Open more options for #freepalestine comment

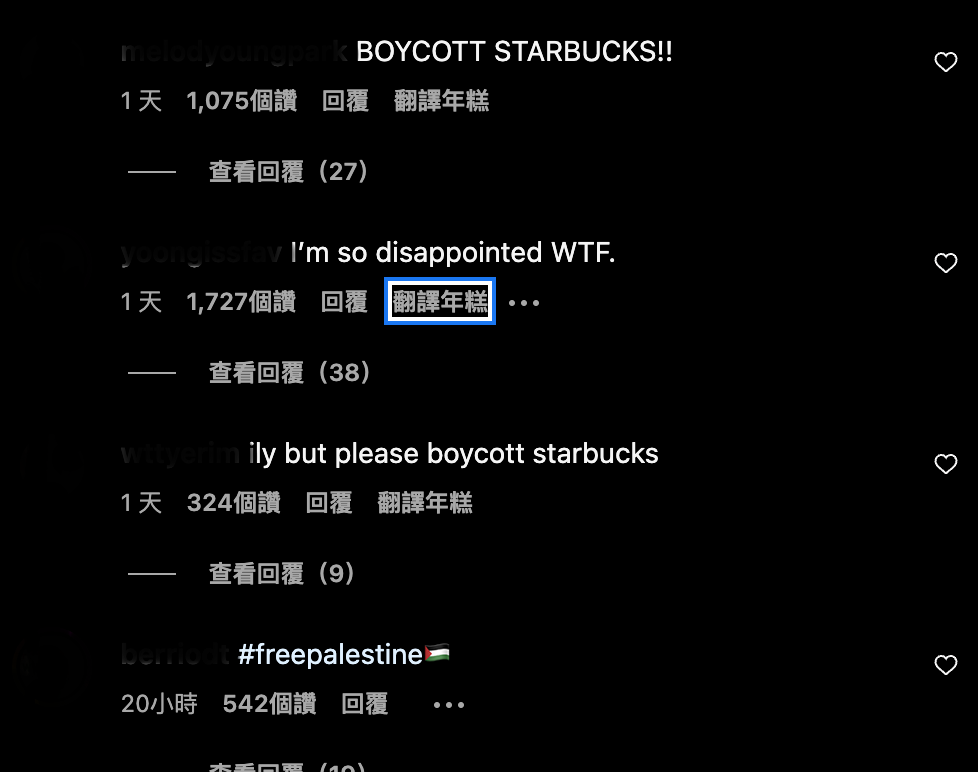449,705
